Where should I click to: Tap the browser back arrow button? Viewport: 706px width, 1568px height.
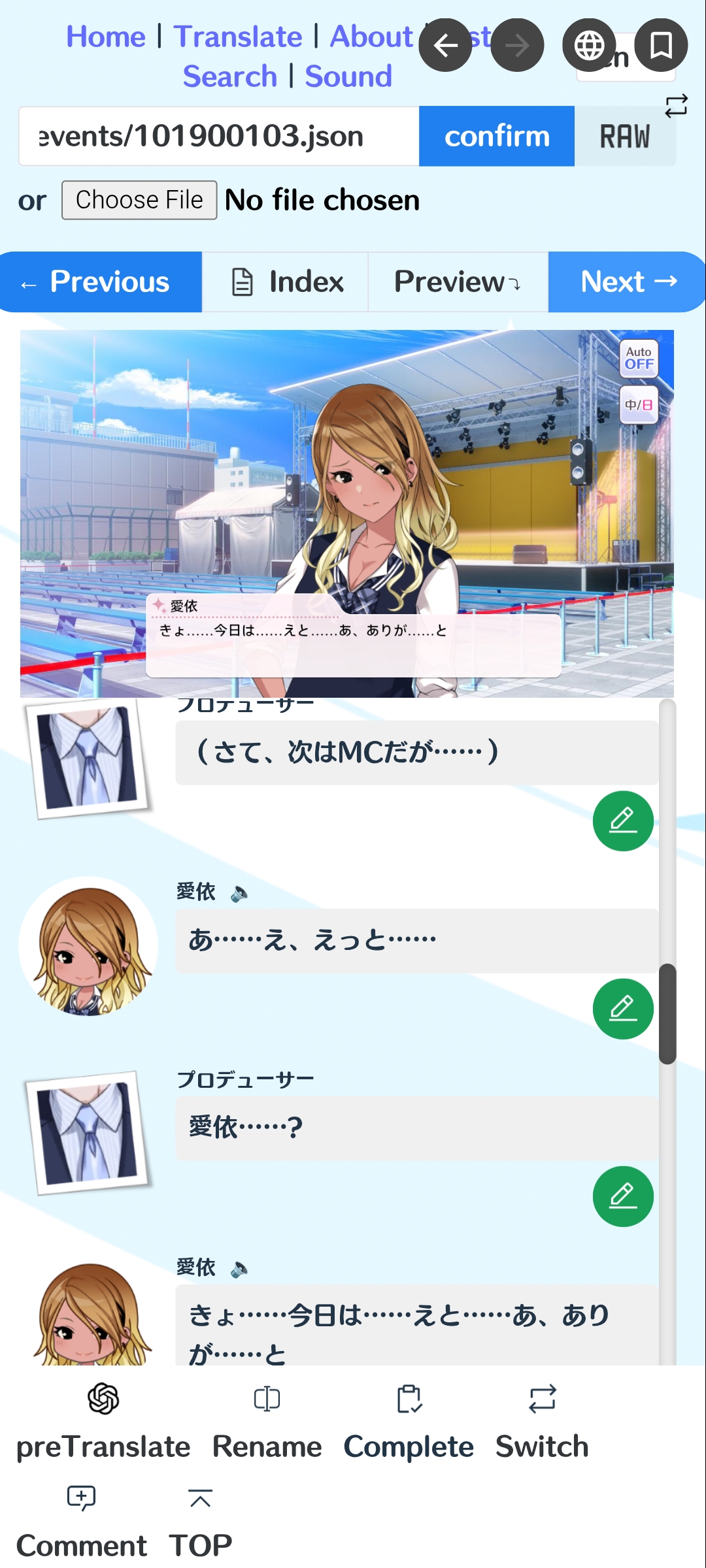click(445, 45)
